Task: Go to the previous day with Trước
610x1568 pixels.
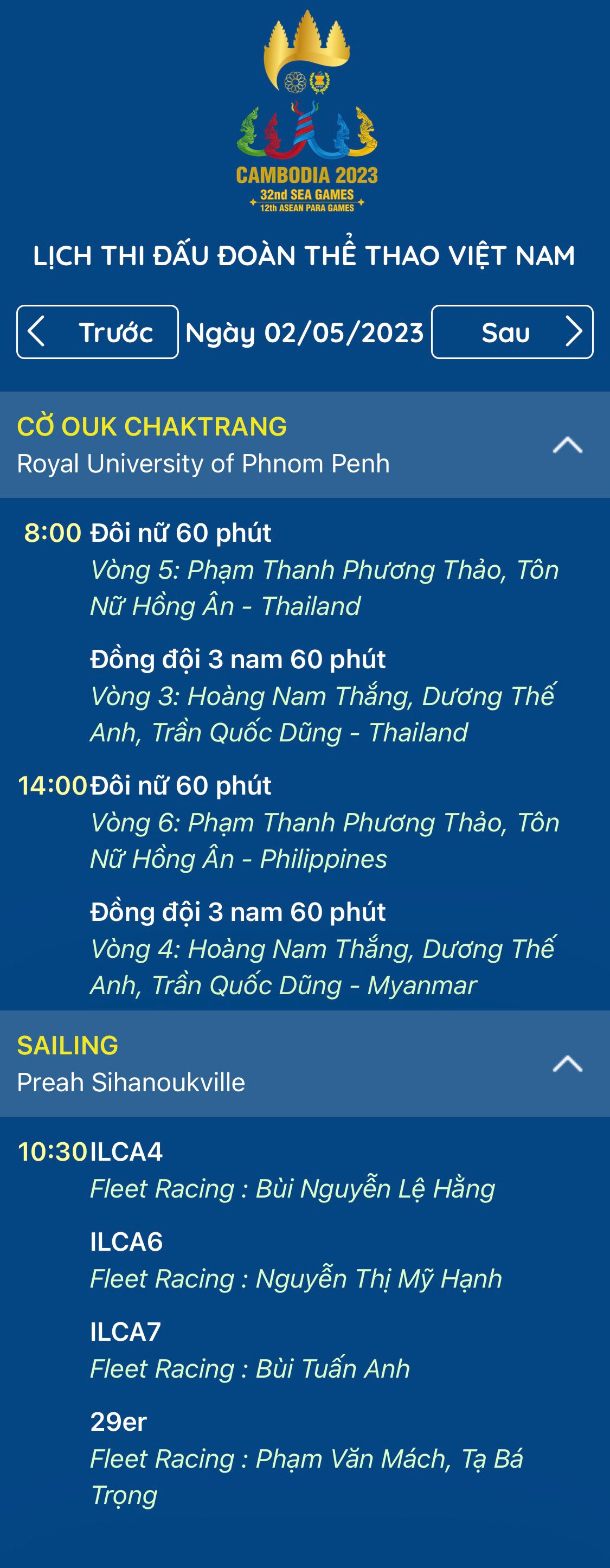Action: pyautogui.click(x=98, y=332)
